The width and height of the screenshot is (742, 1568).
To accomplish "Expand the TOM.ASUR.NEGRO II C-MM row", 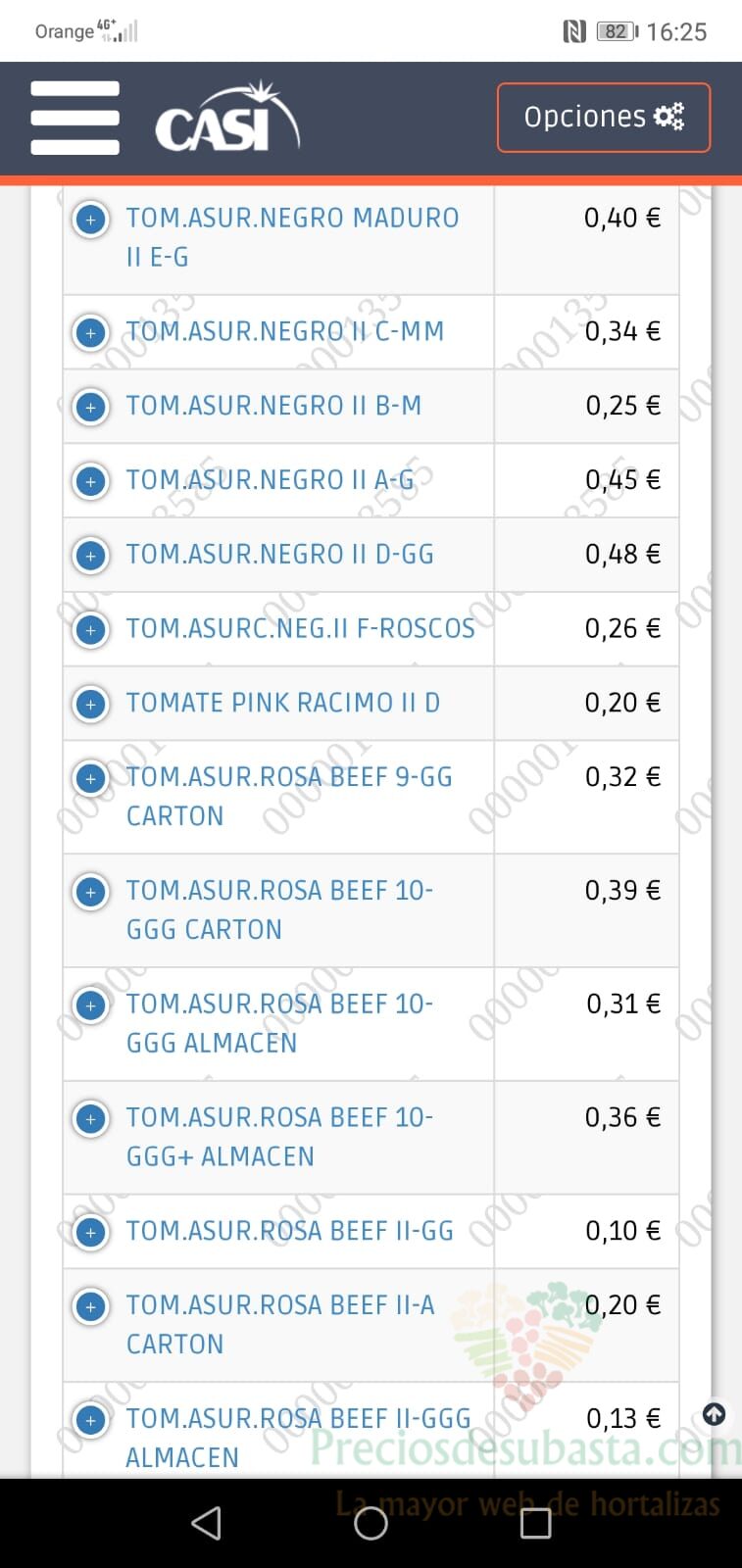I will (x=91, y=333).
